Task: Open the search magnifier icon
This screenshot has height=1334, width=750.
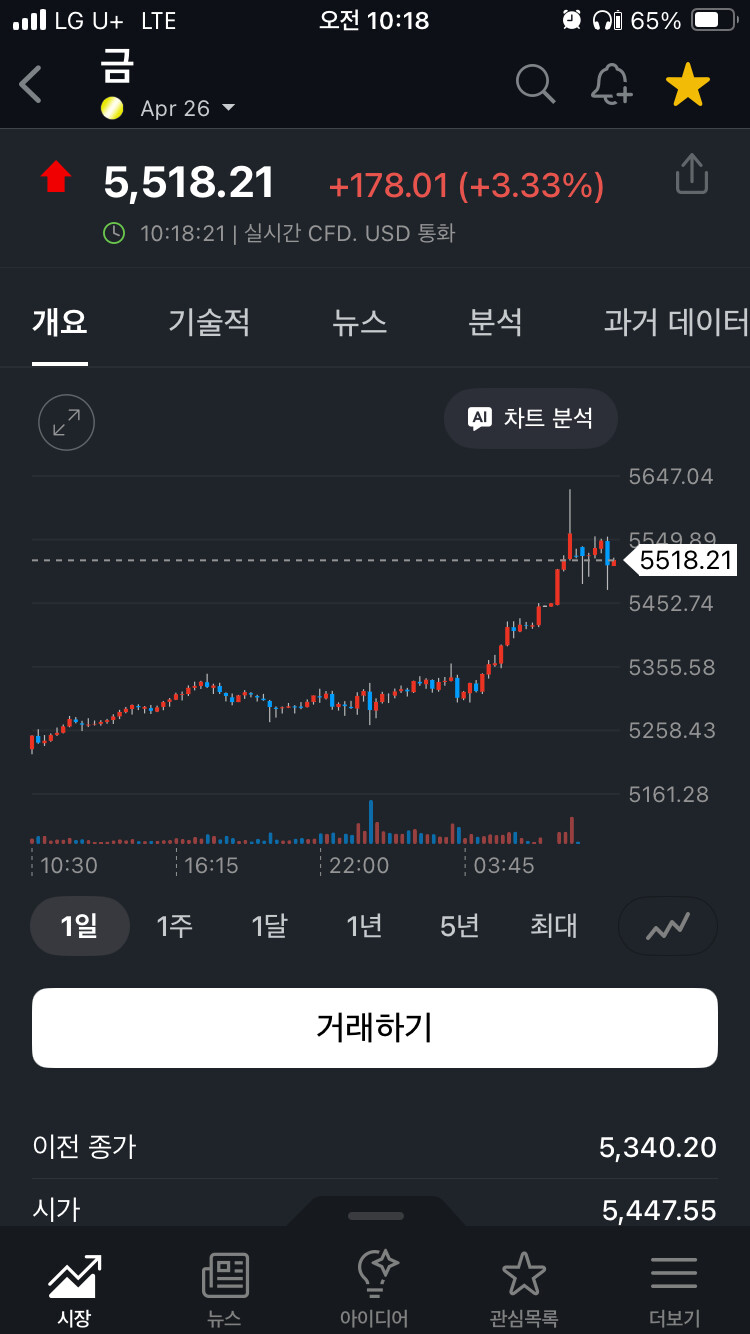Action: [535, 85]
